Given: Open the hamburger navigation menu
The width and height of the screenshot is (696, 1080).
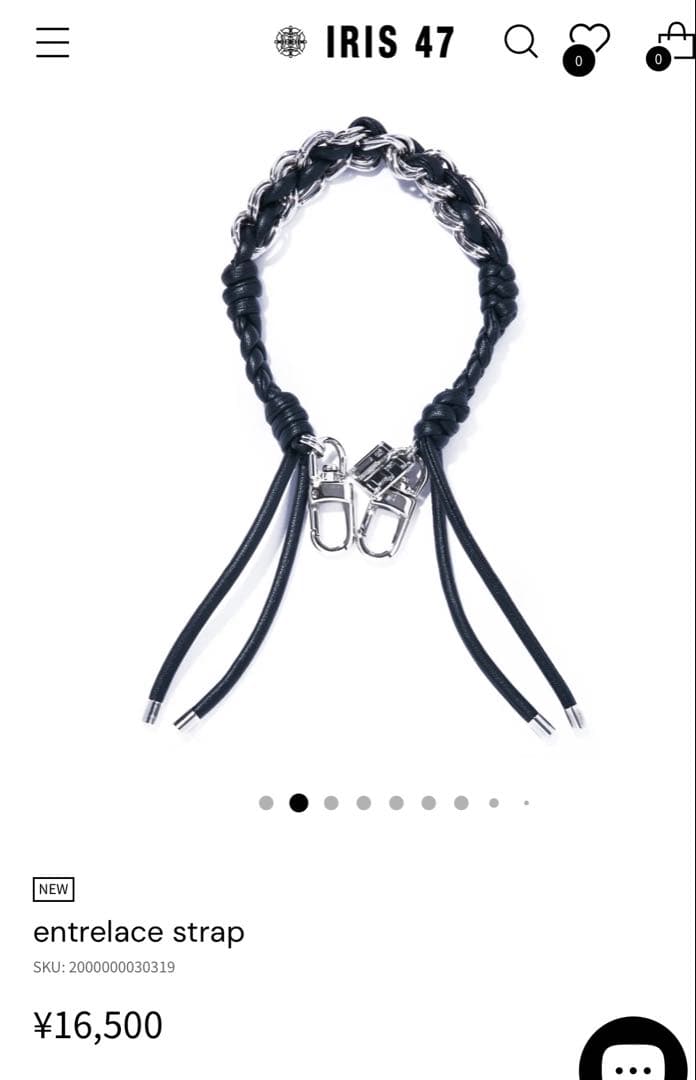Looking at the screenshot, I should [x=53, y=42].
